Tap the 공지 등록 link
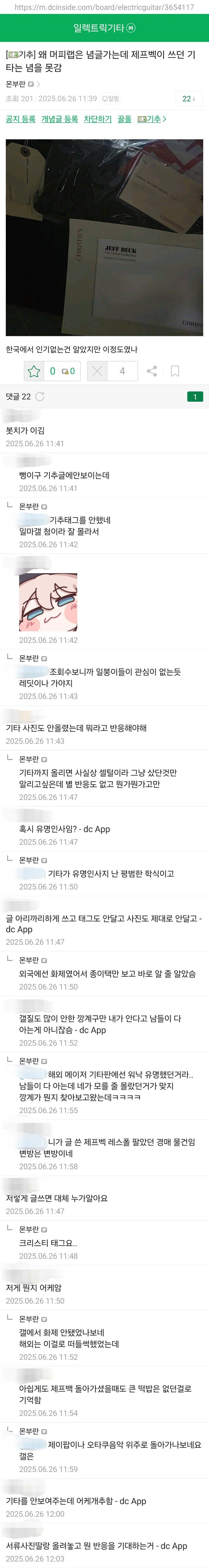209x1568 pixels. tap(20, 119)
